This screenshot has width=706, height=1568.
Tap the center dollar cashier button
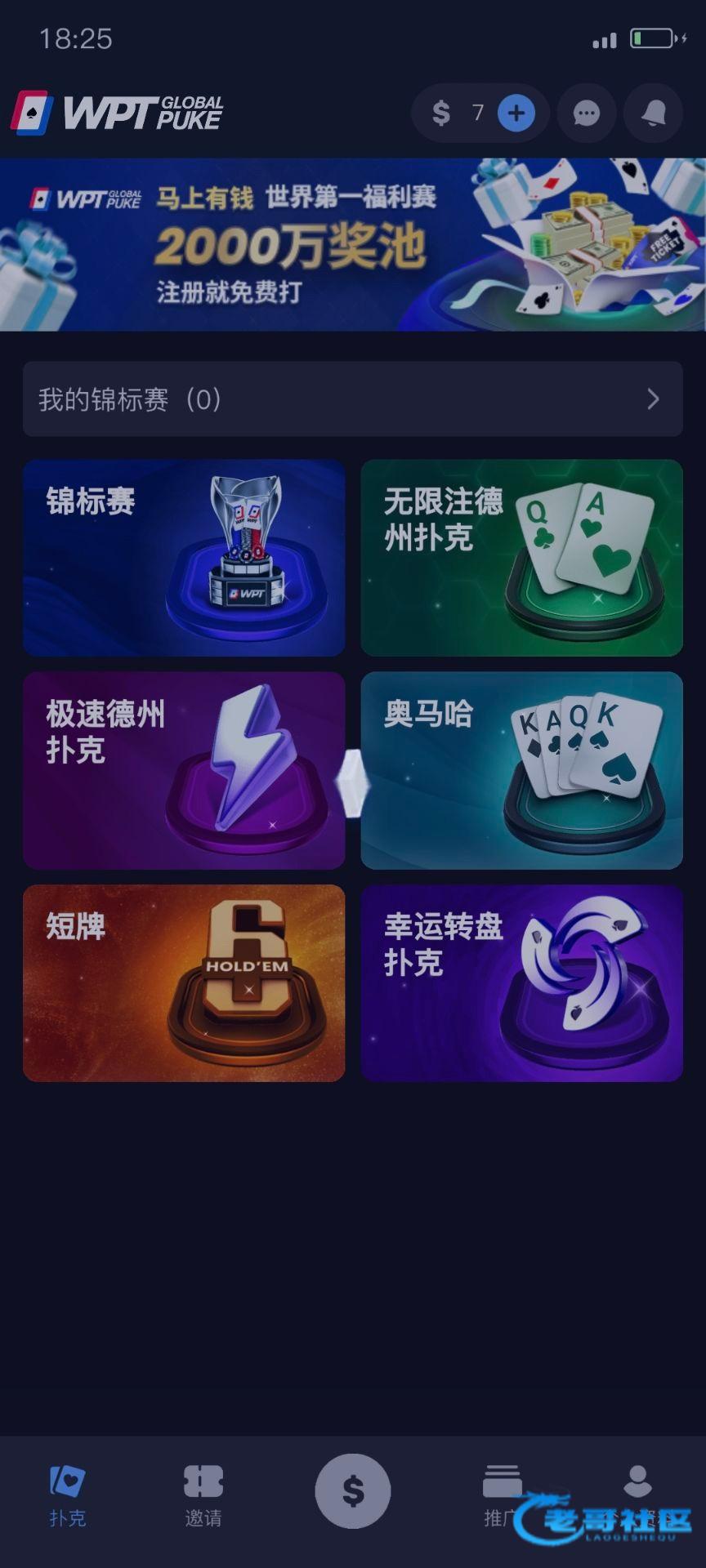(353, 1491)
